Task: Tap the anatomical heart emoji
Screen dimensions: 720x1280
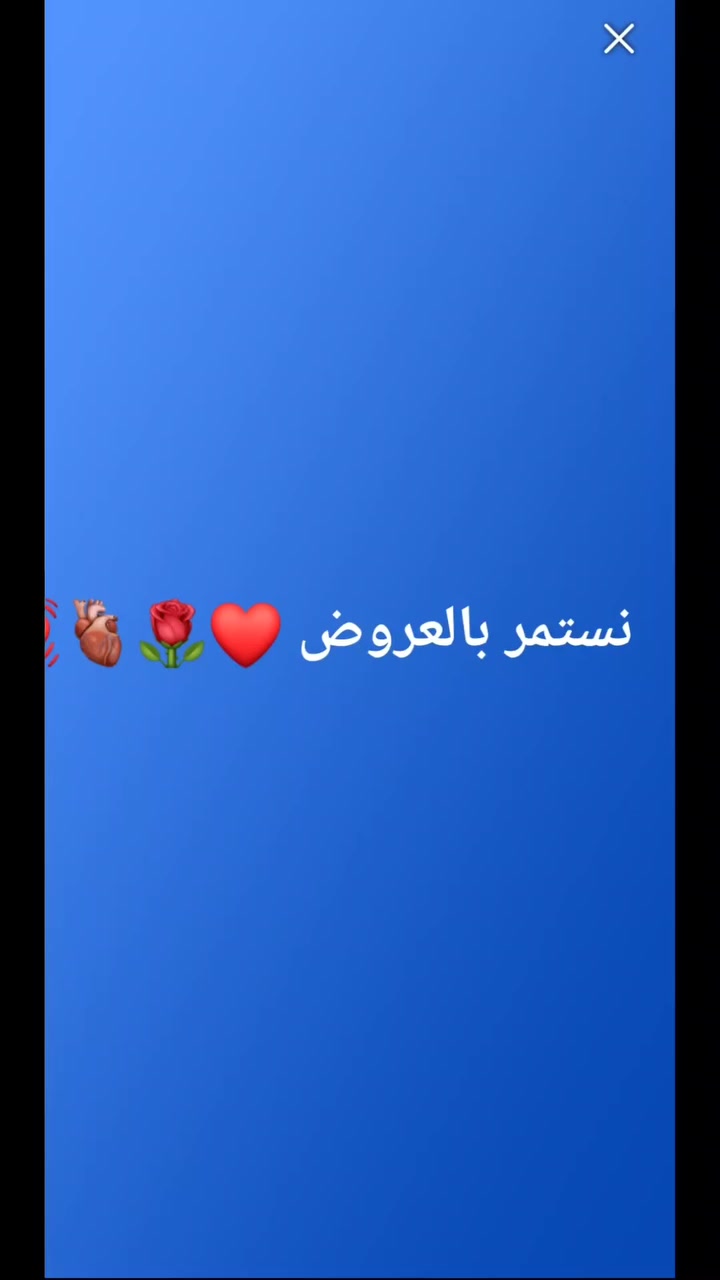Action: pyautogui.click(x=98, y=632)
